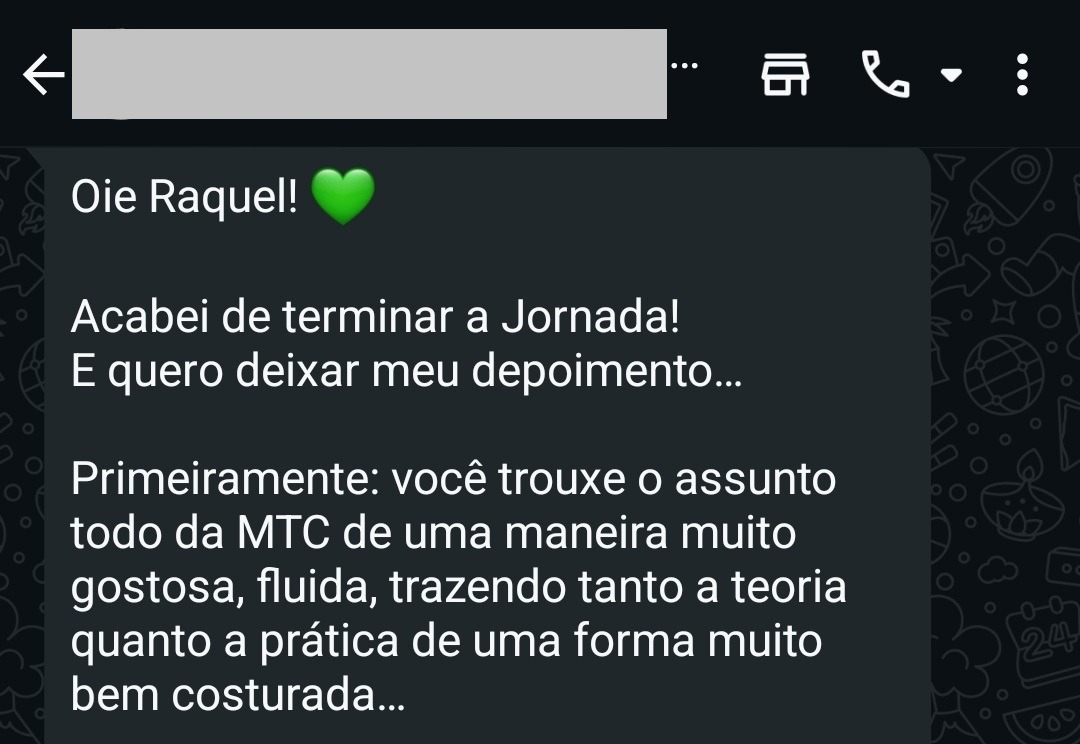Expand the call options dropdown arrow
The width and height of the screenshot is (1080, 744).
click(952, 75)
